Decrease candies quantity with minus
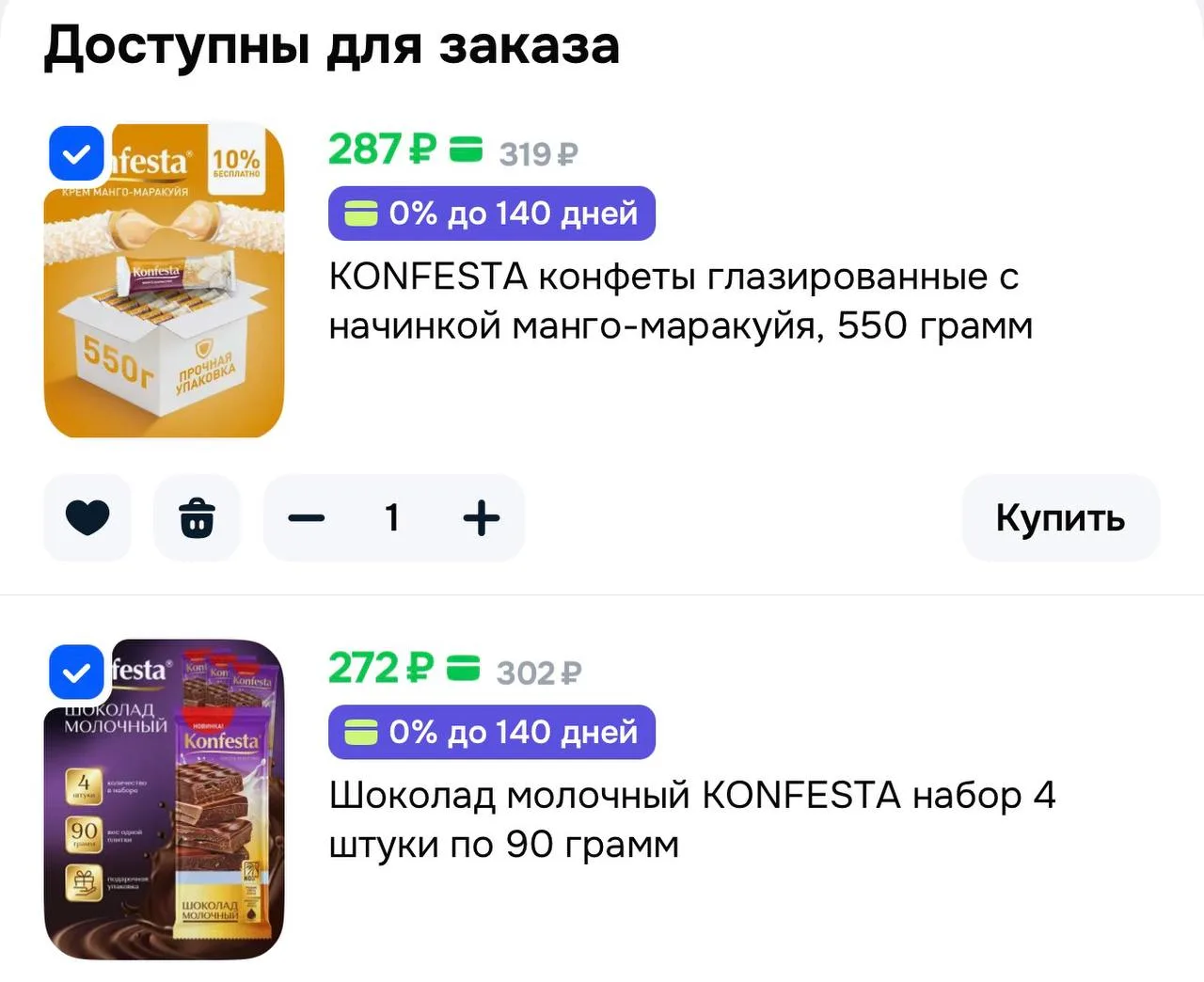The width and height of the screenshot is (1204, 982). click(x=307, y=517)
